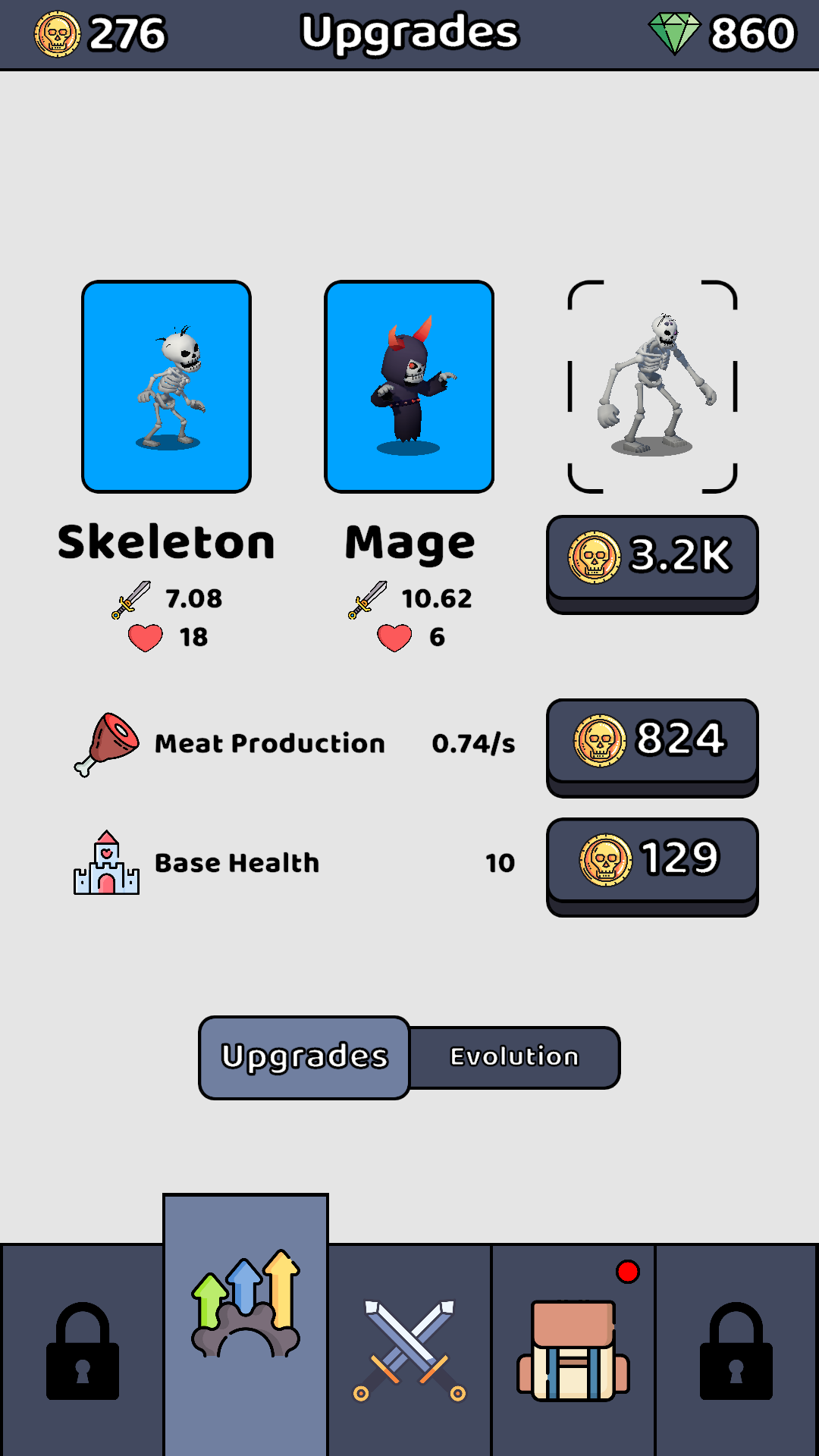This screenshot has height=1456, width=819.
Task: Unlock the new unit for 3.2K coins
Action: point(652,564)
